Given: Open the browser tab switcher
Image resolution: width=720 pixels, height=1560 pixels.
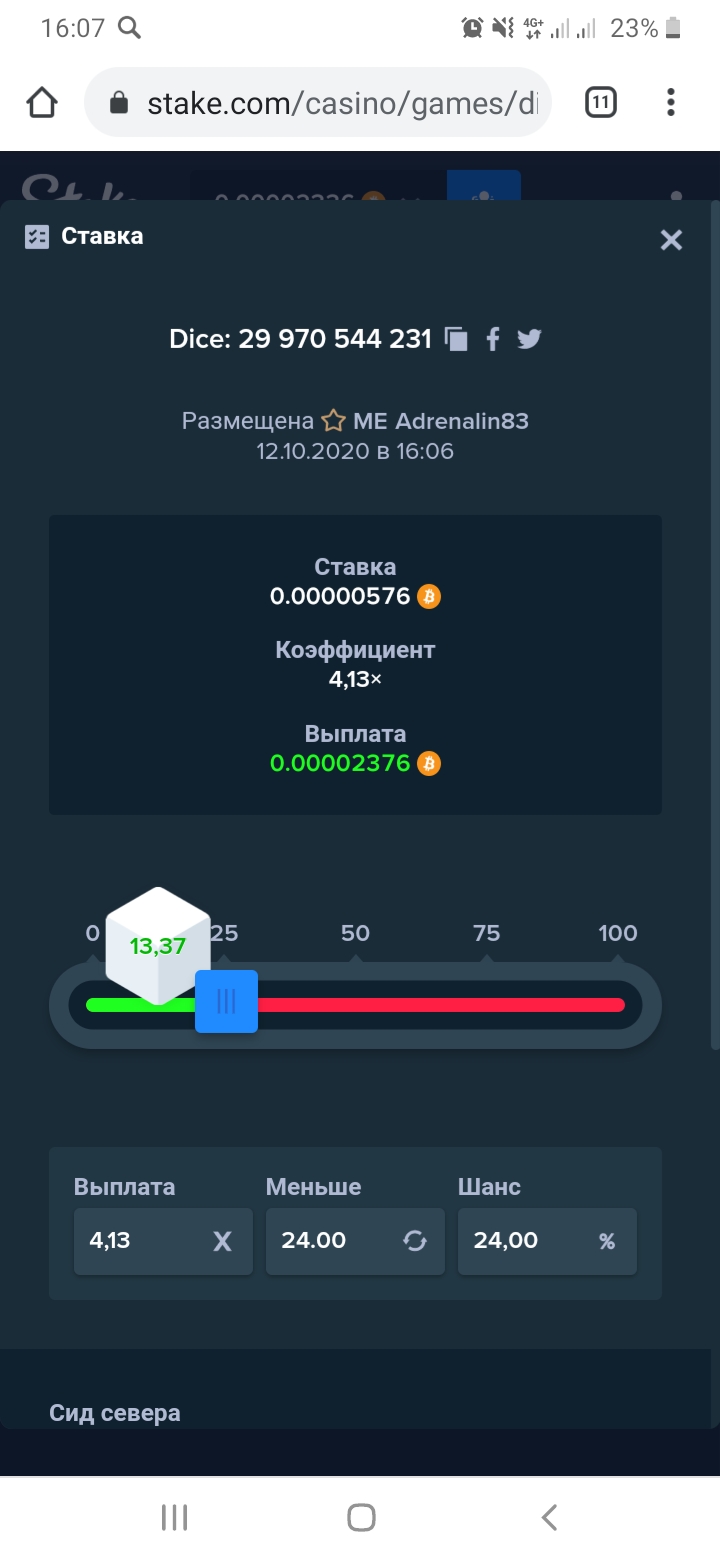Looking at the screenshot, I should click(600, 102).
